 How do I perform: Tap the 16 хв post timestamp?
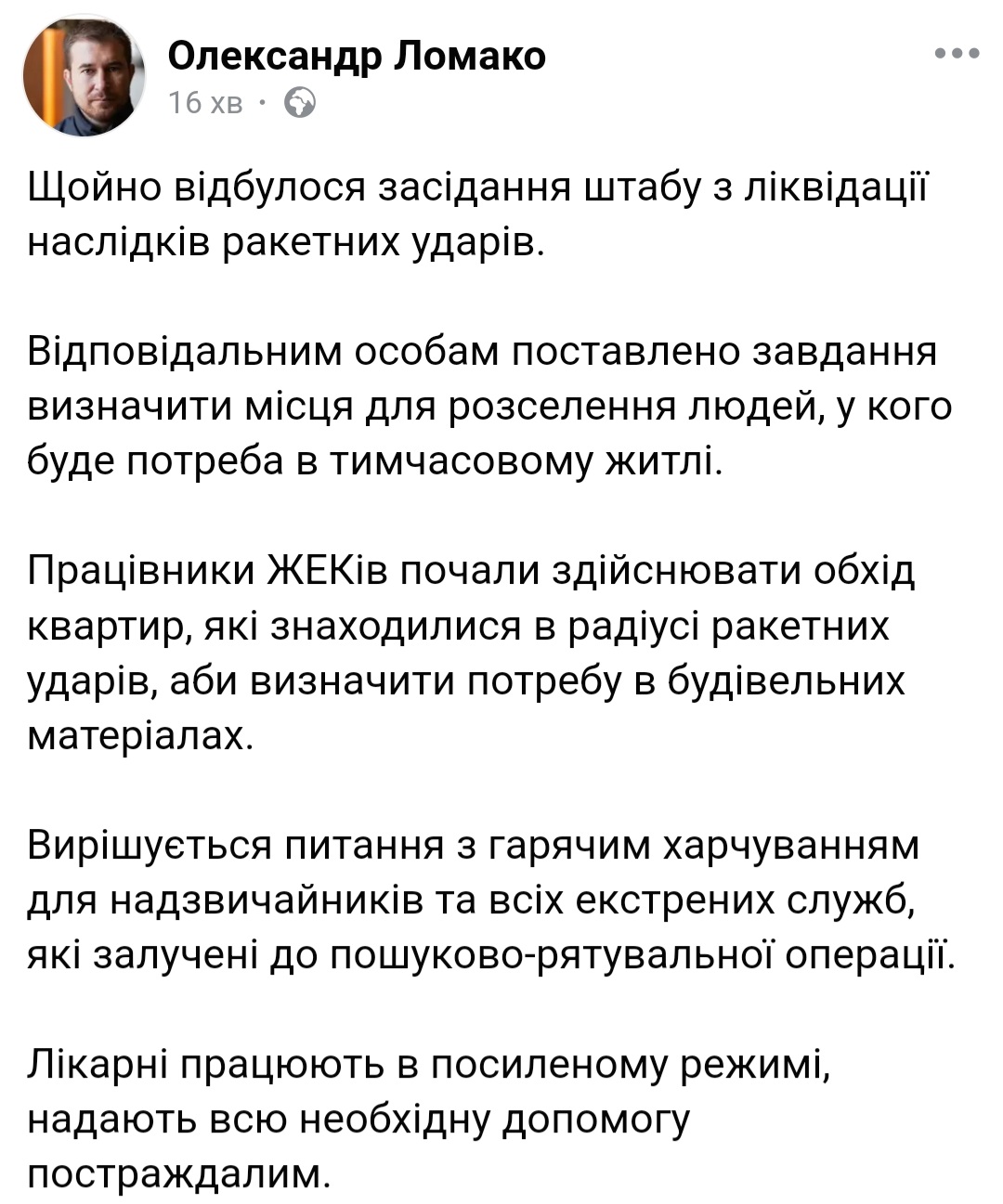205,103
